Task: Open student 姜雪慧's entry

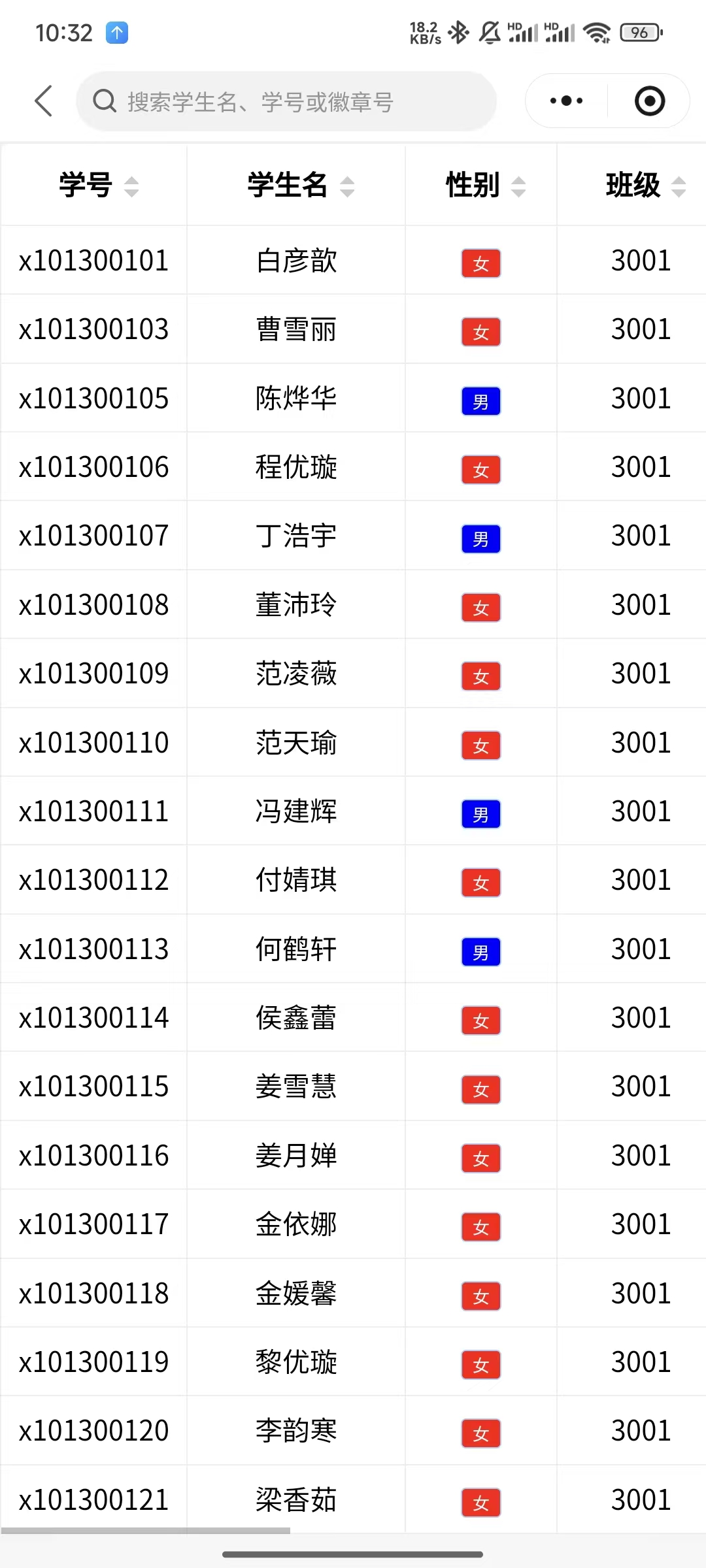Action: pyautogui.click(x=296, y=1086)
